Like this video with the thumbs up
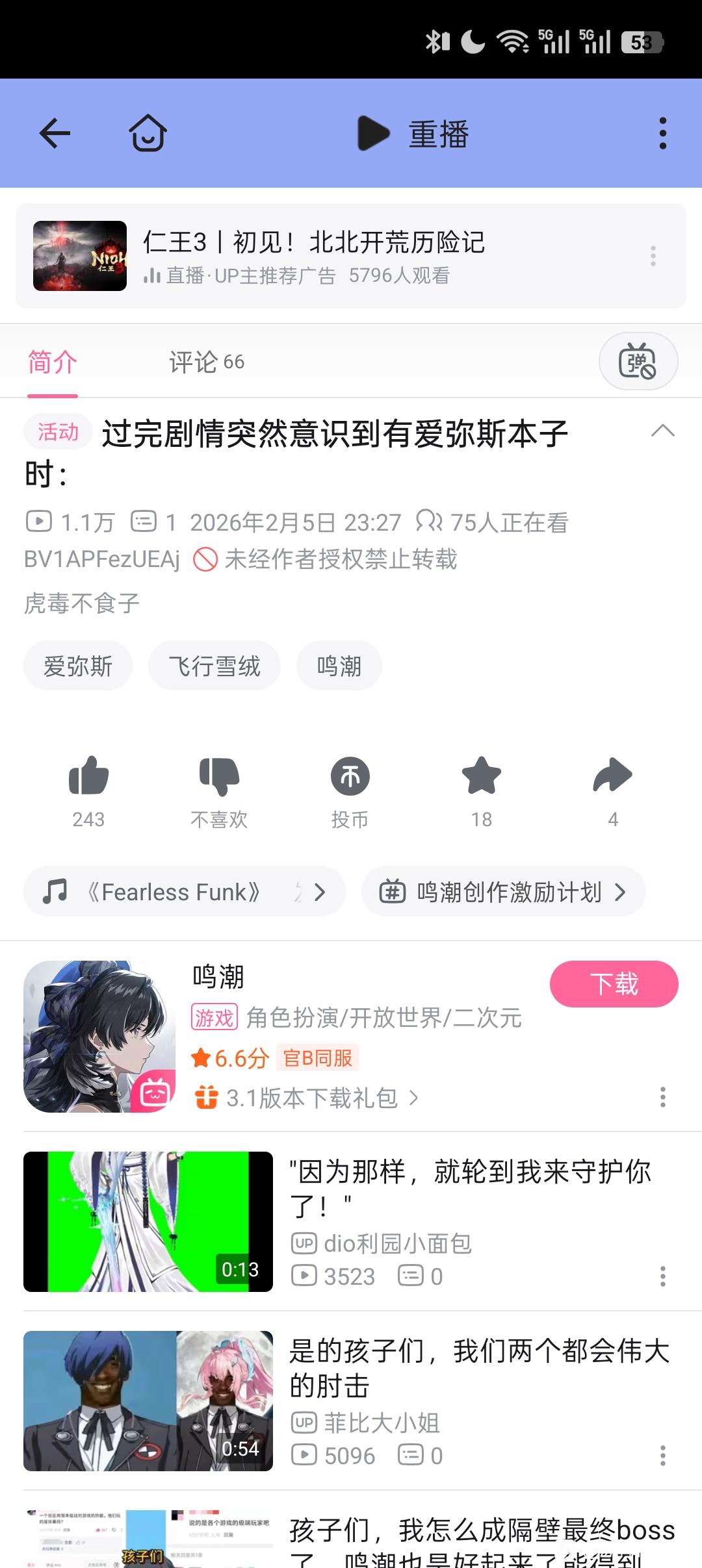The height and width of the screenshot is (1568, 702). click(88, 777)
